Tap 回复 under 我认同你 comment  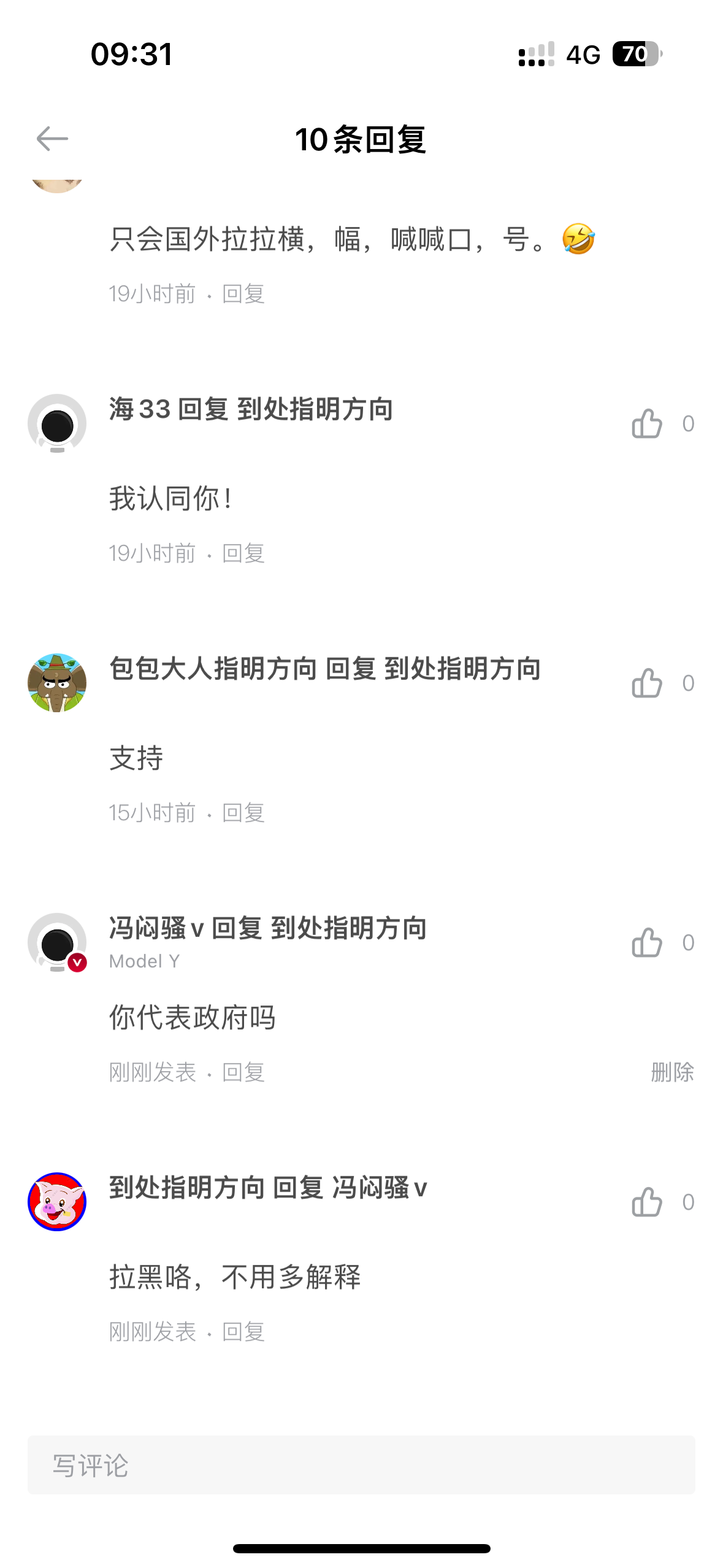(x=243, y=553)
